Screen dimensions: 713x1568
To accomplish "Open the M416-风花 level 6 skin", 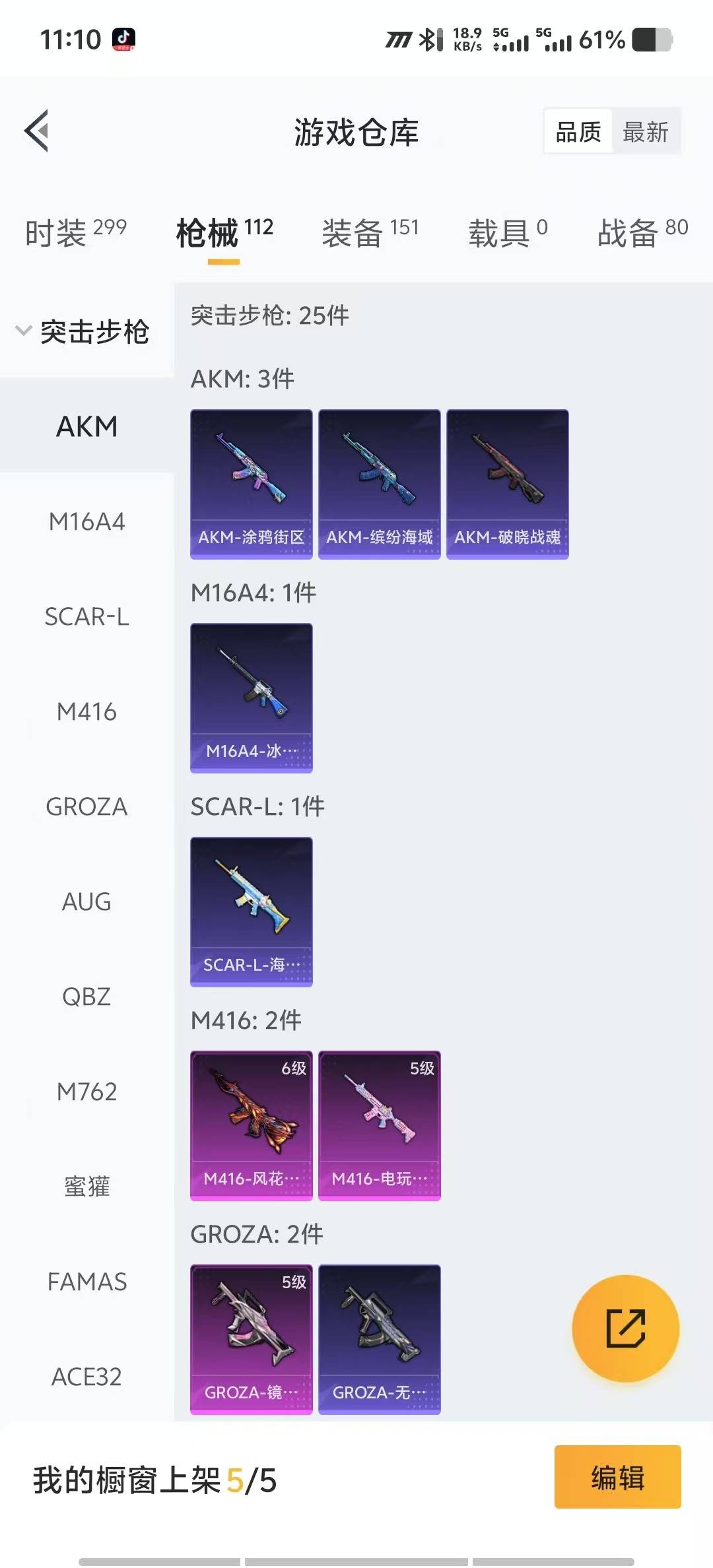I will 251,1125.
